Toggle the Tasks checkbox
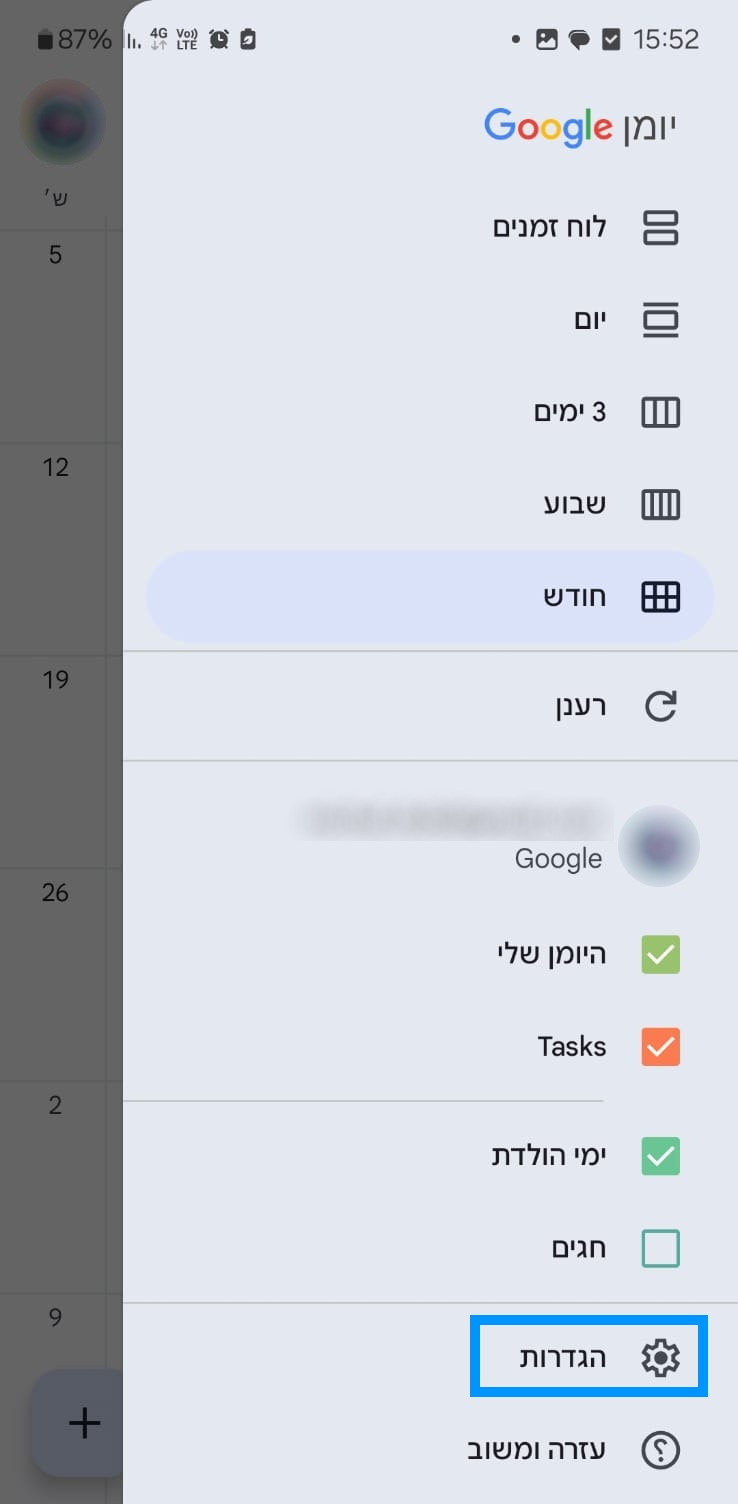738x1504 pixels. tap(660, 1047)
